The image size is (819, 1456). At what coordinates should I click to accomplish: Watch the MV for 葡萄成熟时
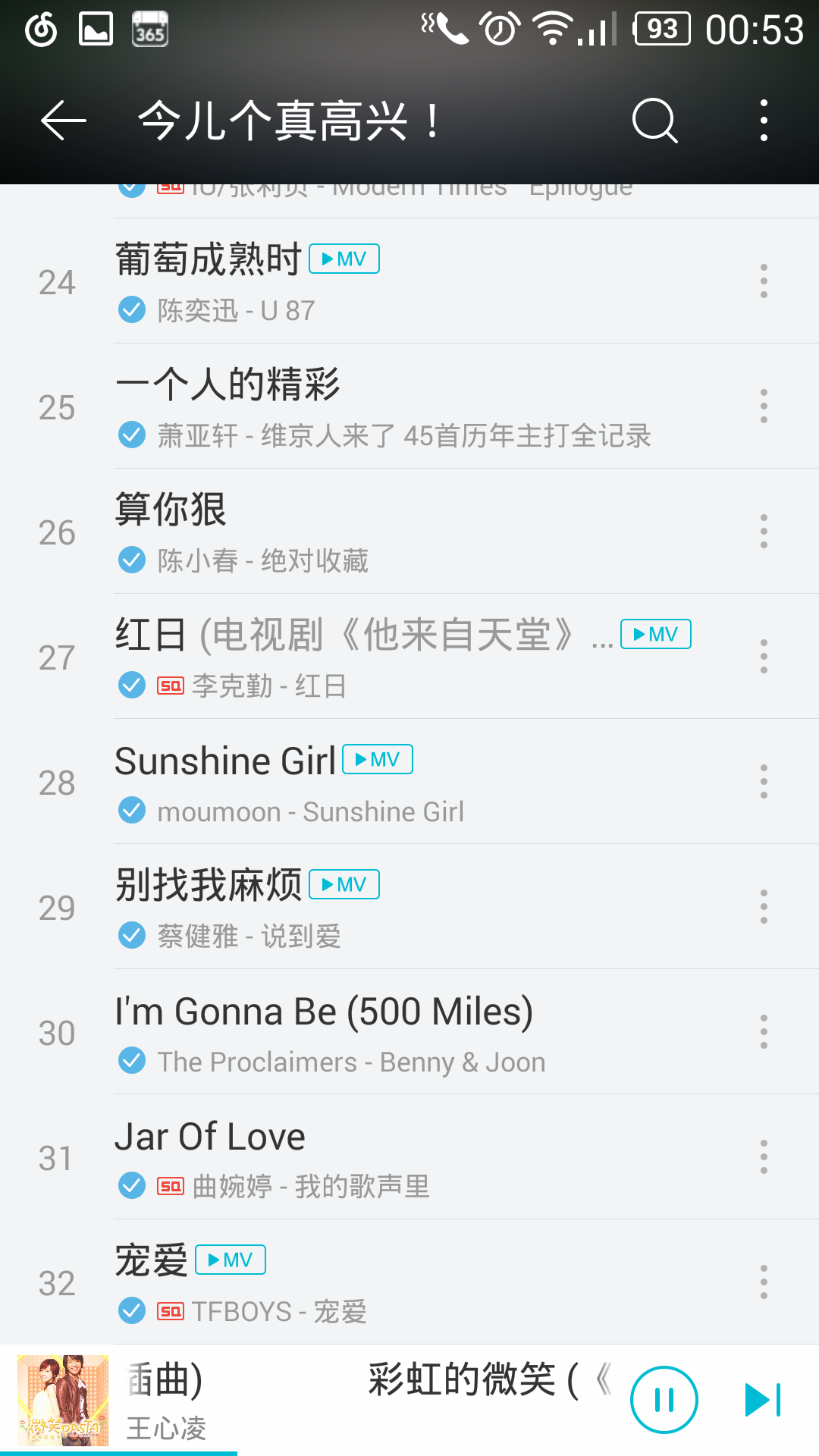click(x=345, y=259)
